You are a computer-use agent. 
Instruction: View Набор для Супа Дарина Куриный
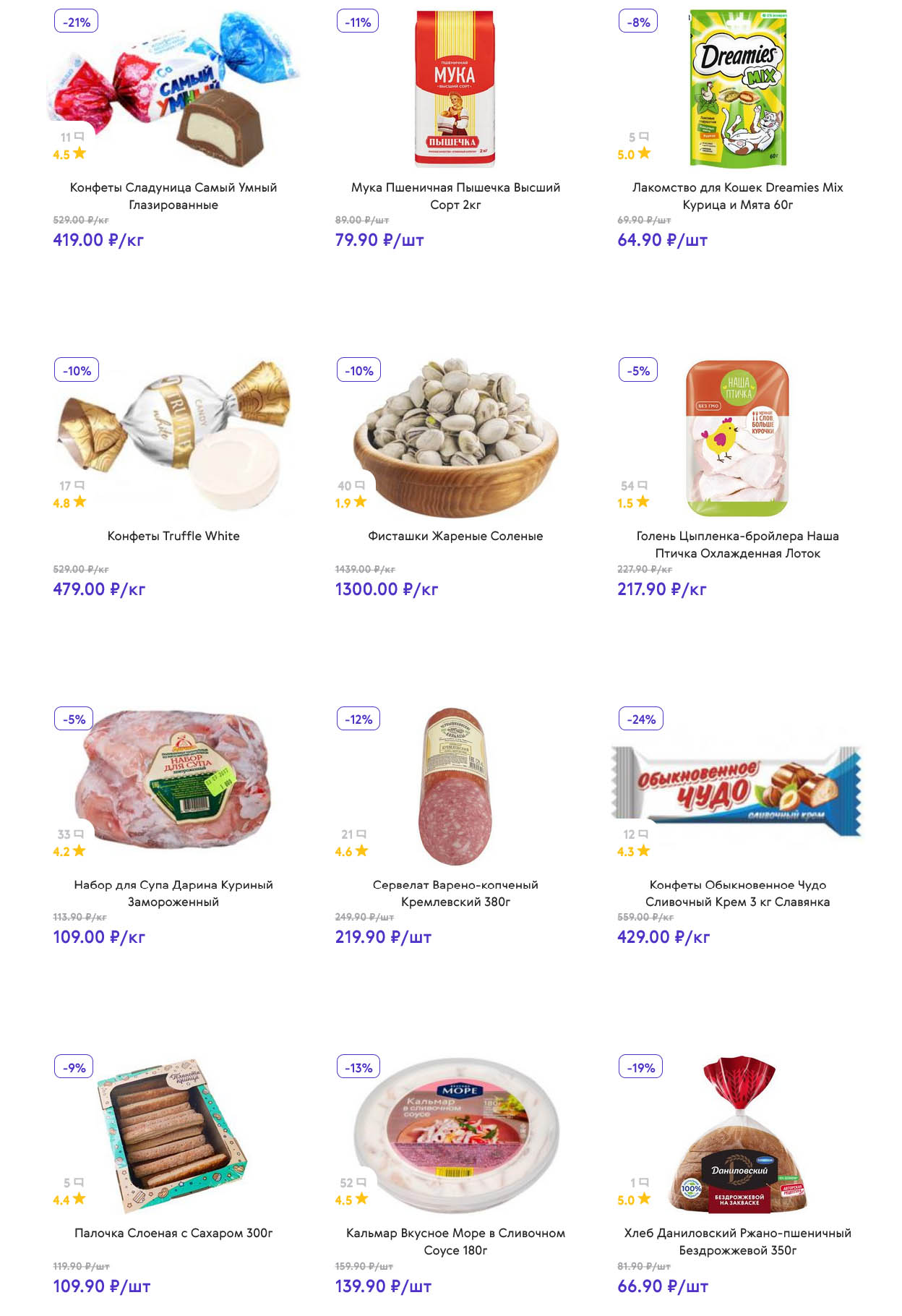[173, 893]
